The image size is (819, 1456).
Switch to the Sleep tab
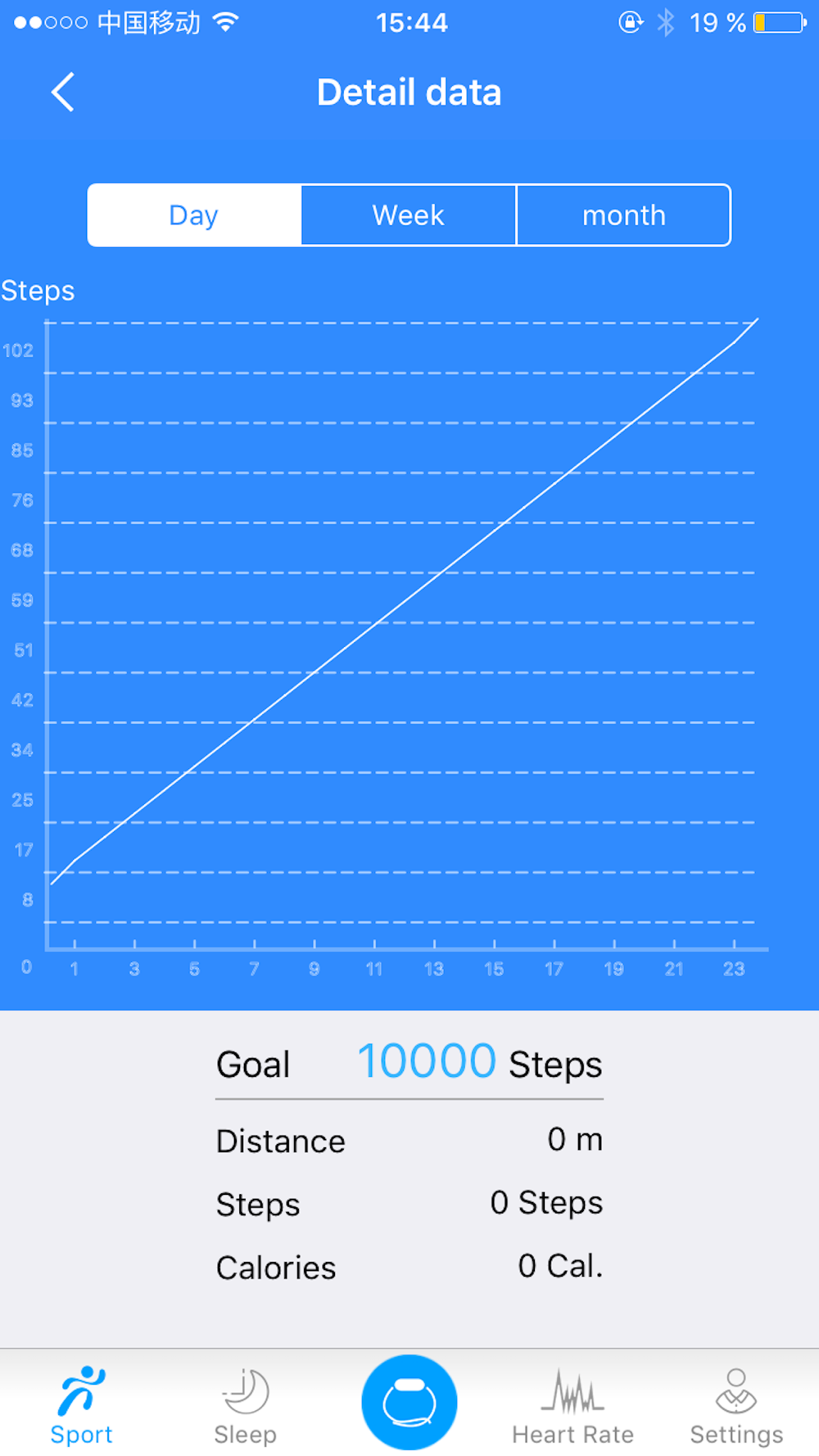pos(245,1404)
